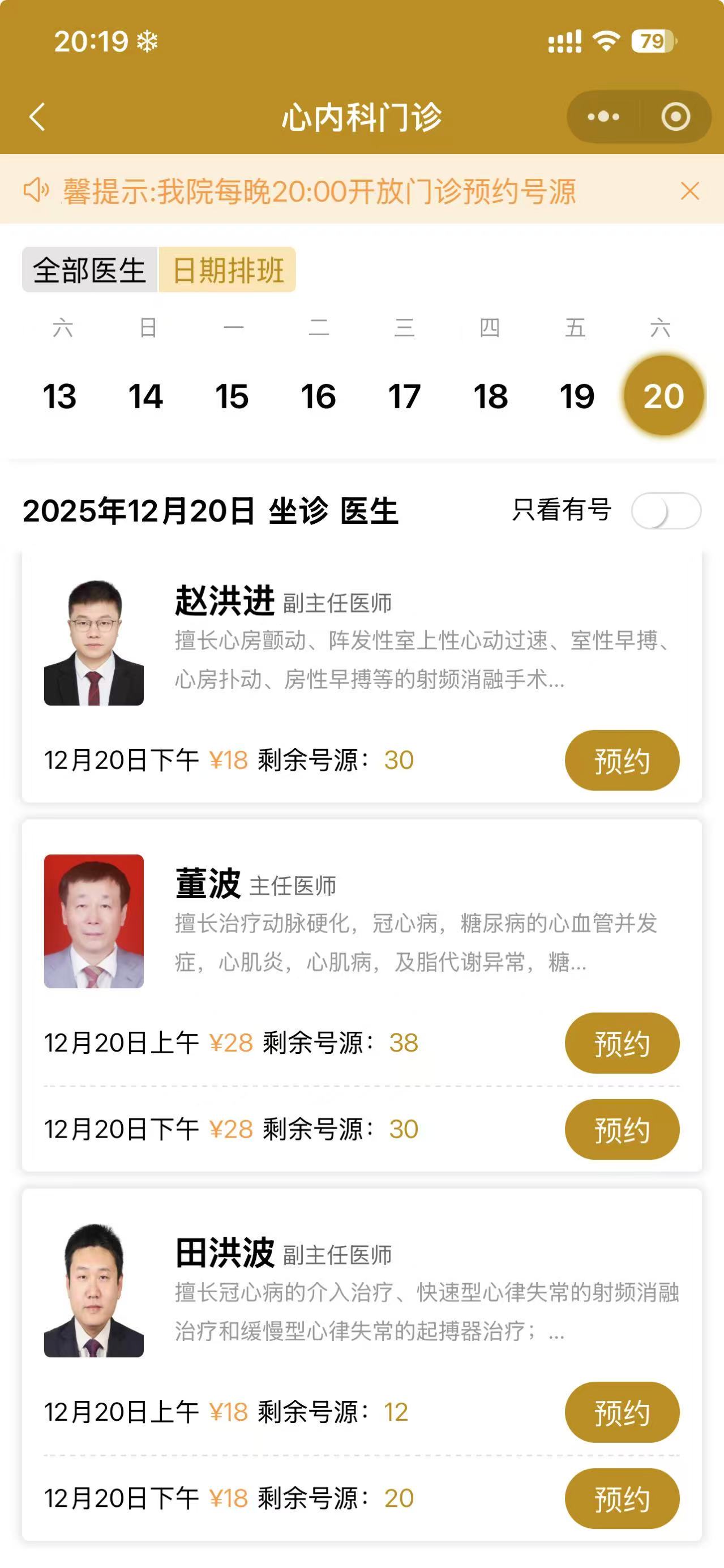Choose date 14 in the calendar
This screenshot has height=1568, width=724.
click(146, 396)
